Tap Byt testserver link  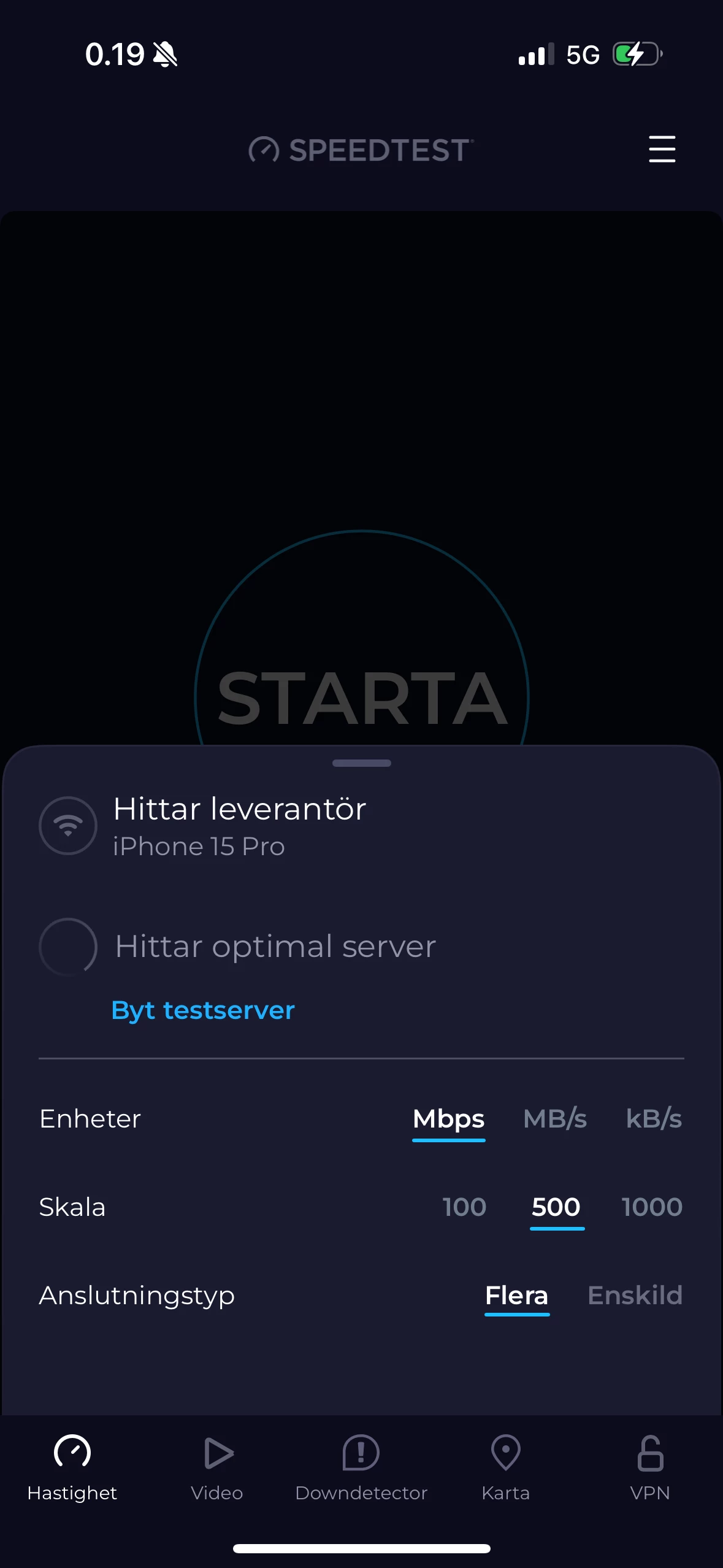coord(203,1010)
